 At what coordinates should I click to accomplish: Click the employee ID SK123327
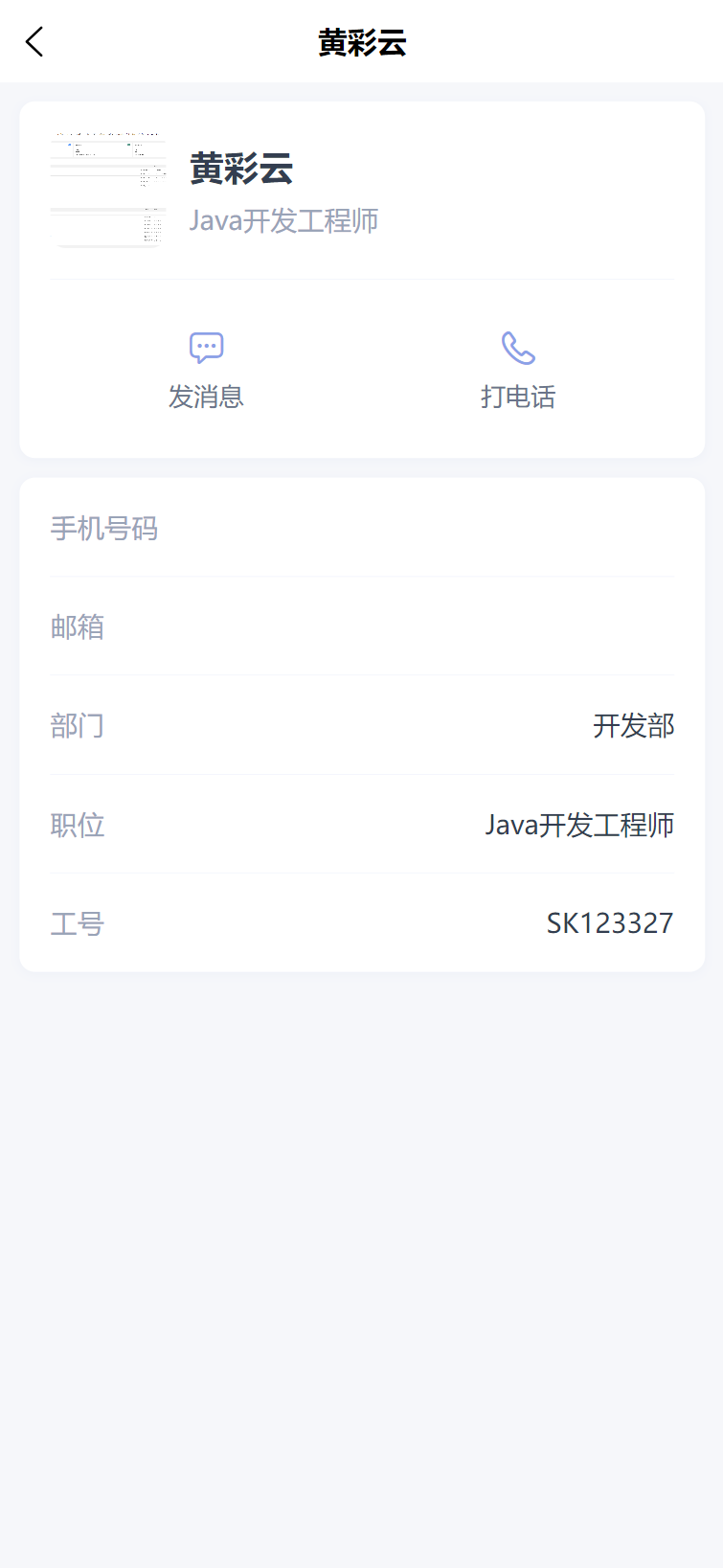(609, 923)
